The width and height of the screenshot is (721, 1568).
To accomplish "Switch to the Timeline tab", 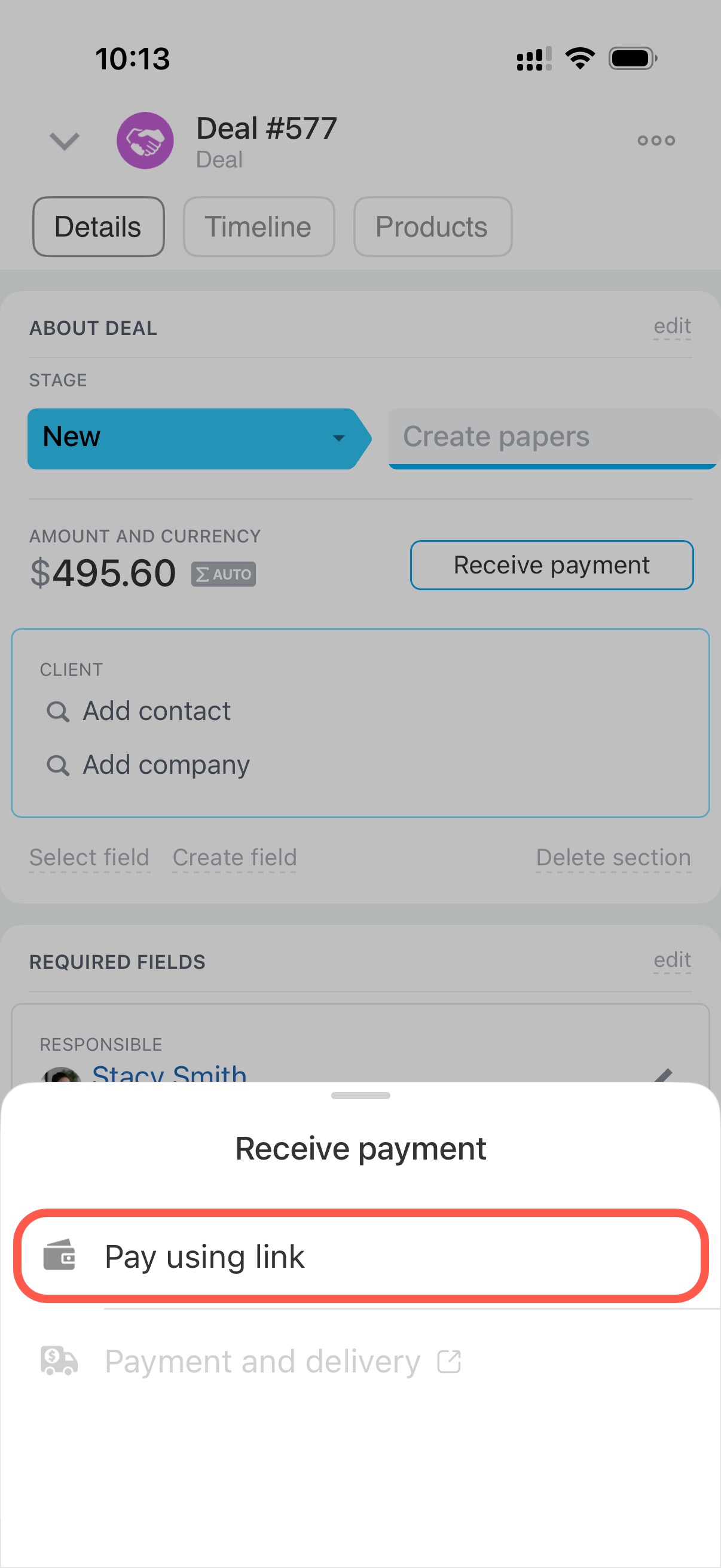I will coord(259,227).
